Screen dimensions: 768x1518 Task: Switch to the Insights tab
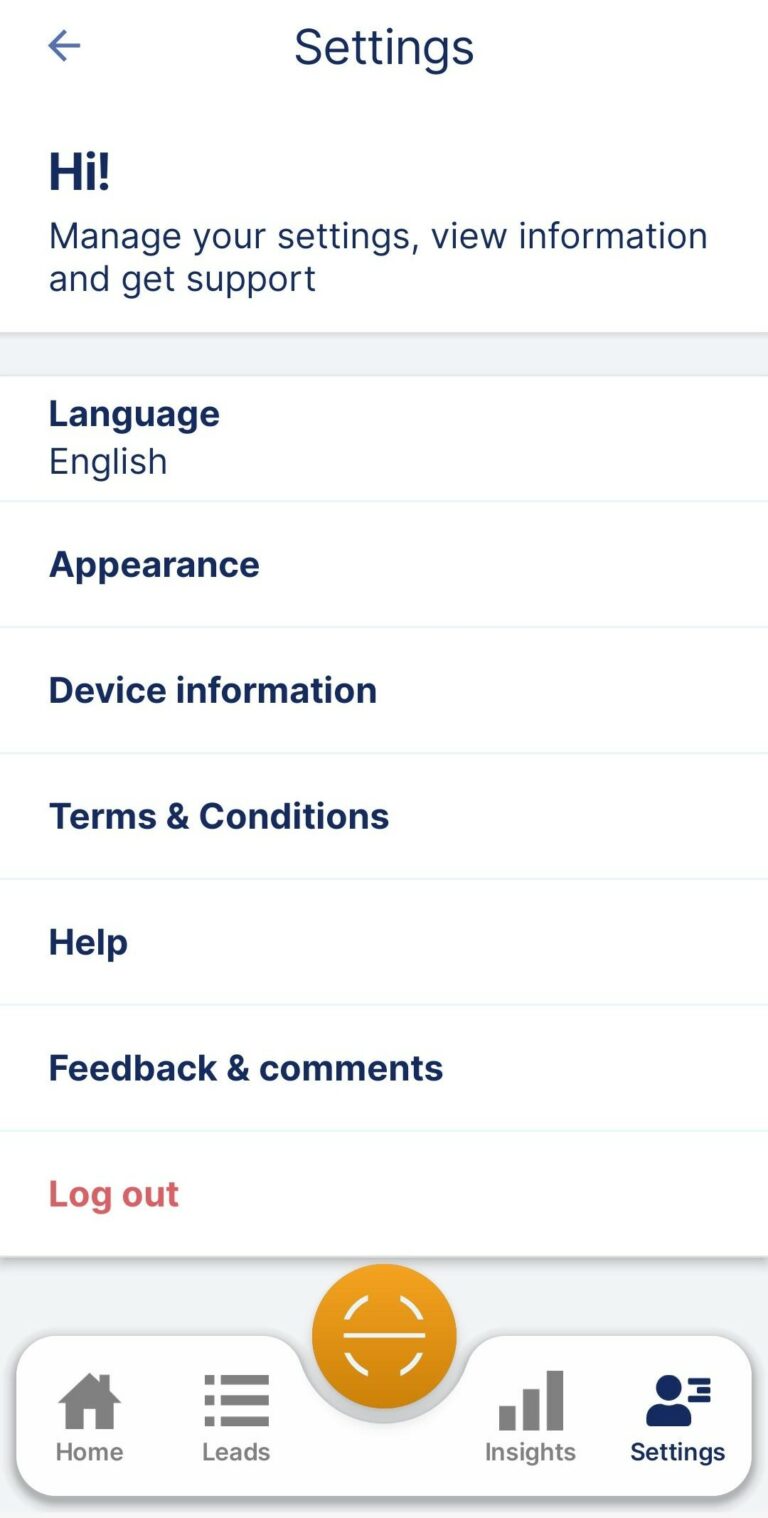click(530, 1418)
